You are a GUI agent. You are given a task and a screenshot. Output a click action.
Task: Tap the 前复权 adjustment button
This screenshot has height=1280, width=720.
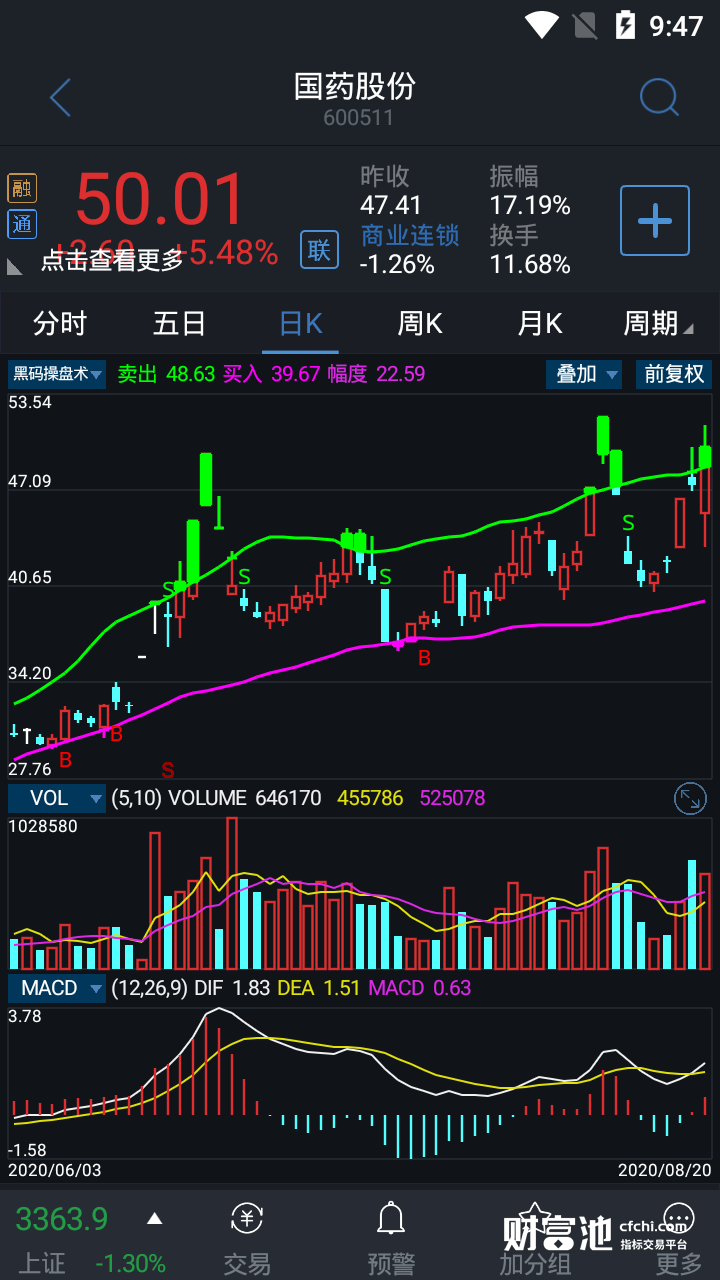click(674, 375)
